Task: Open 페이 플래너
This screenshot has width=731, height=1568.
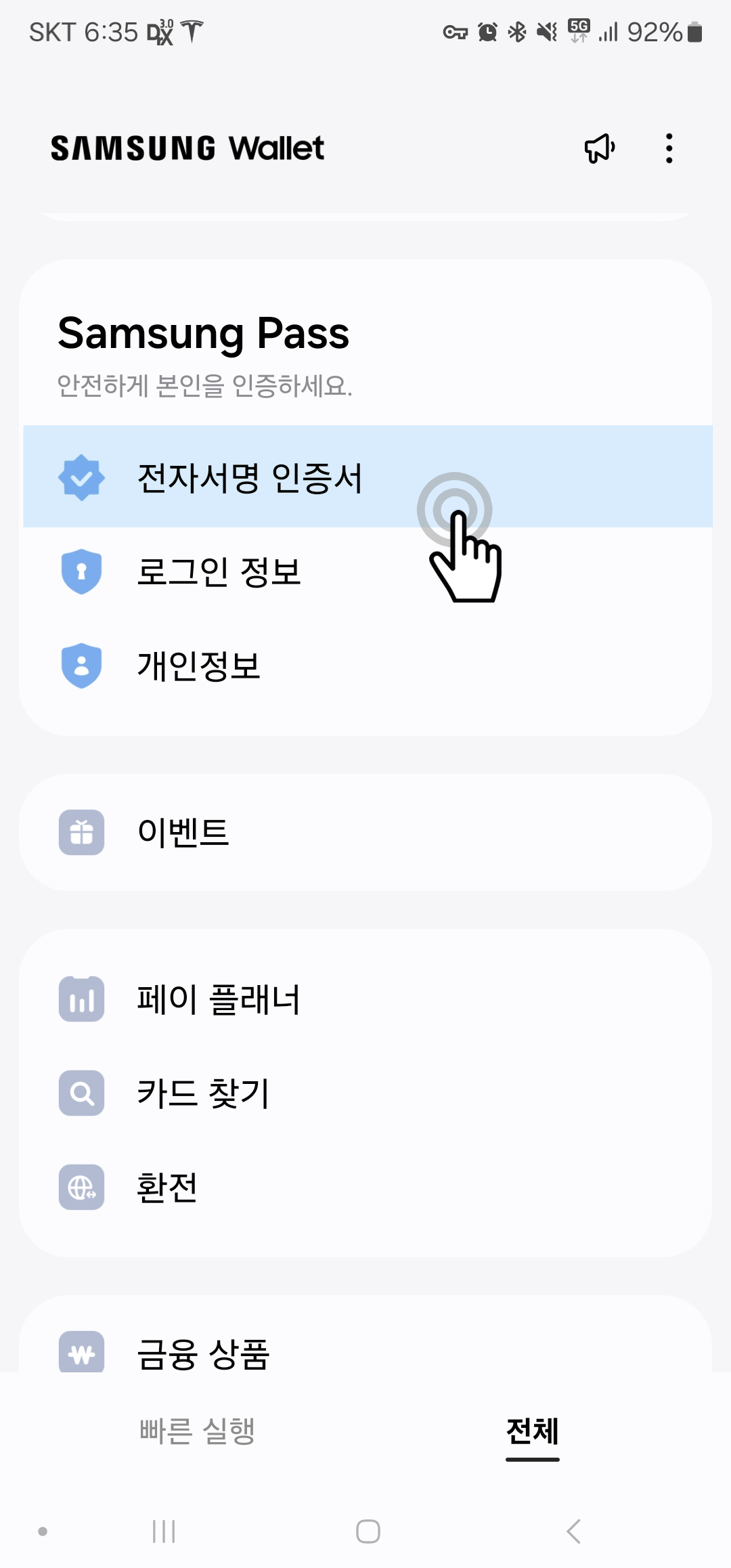Action: point(365,999)
